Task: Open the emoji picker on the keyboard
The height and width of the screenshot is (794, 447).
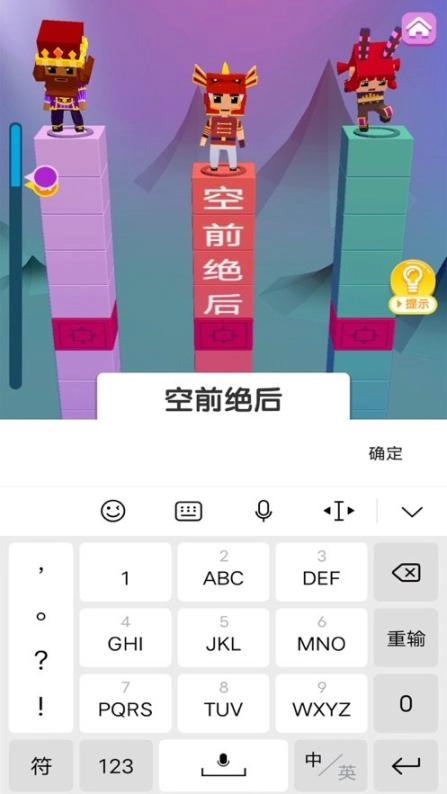Action: [x=113, y=511]
